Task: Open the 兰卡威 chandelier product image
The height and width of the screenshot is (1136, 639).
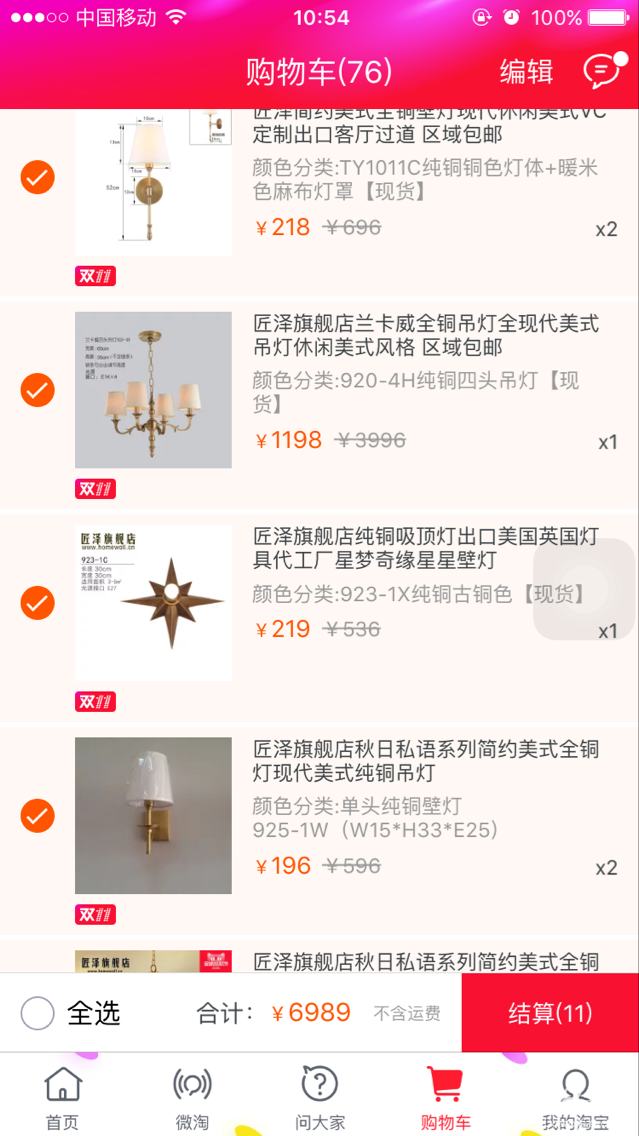Action: [x=153, y=390]
